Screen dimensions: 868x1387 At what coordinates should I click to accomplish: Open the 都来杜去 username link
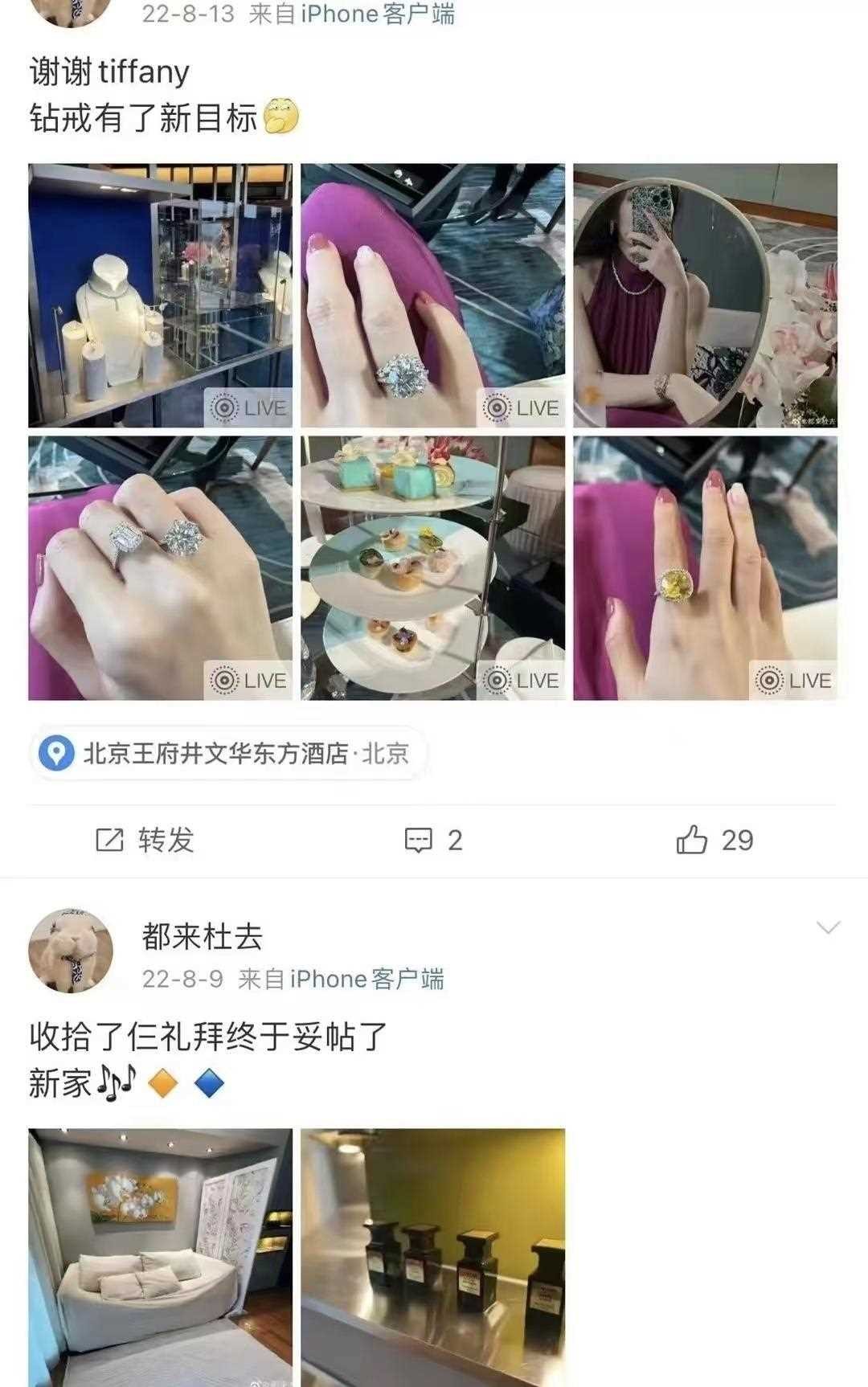[x=203, y=937]
